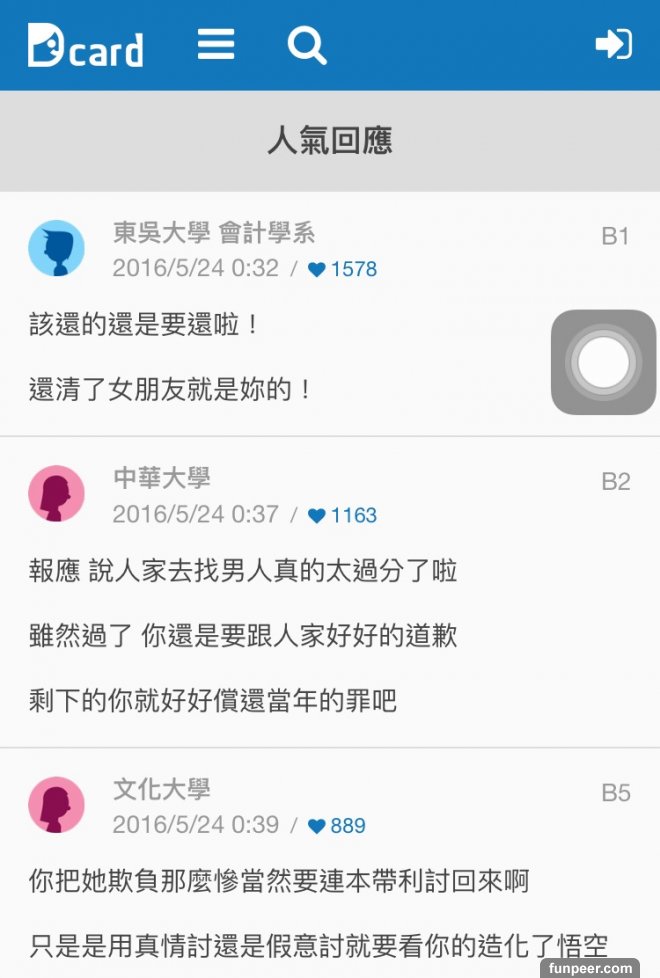Like the B2 comment with 1163 hearts
660x978 pixels.
tap(317, 516)
